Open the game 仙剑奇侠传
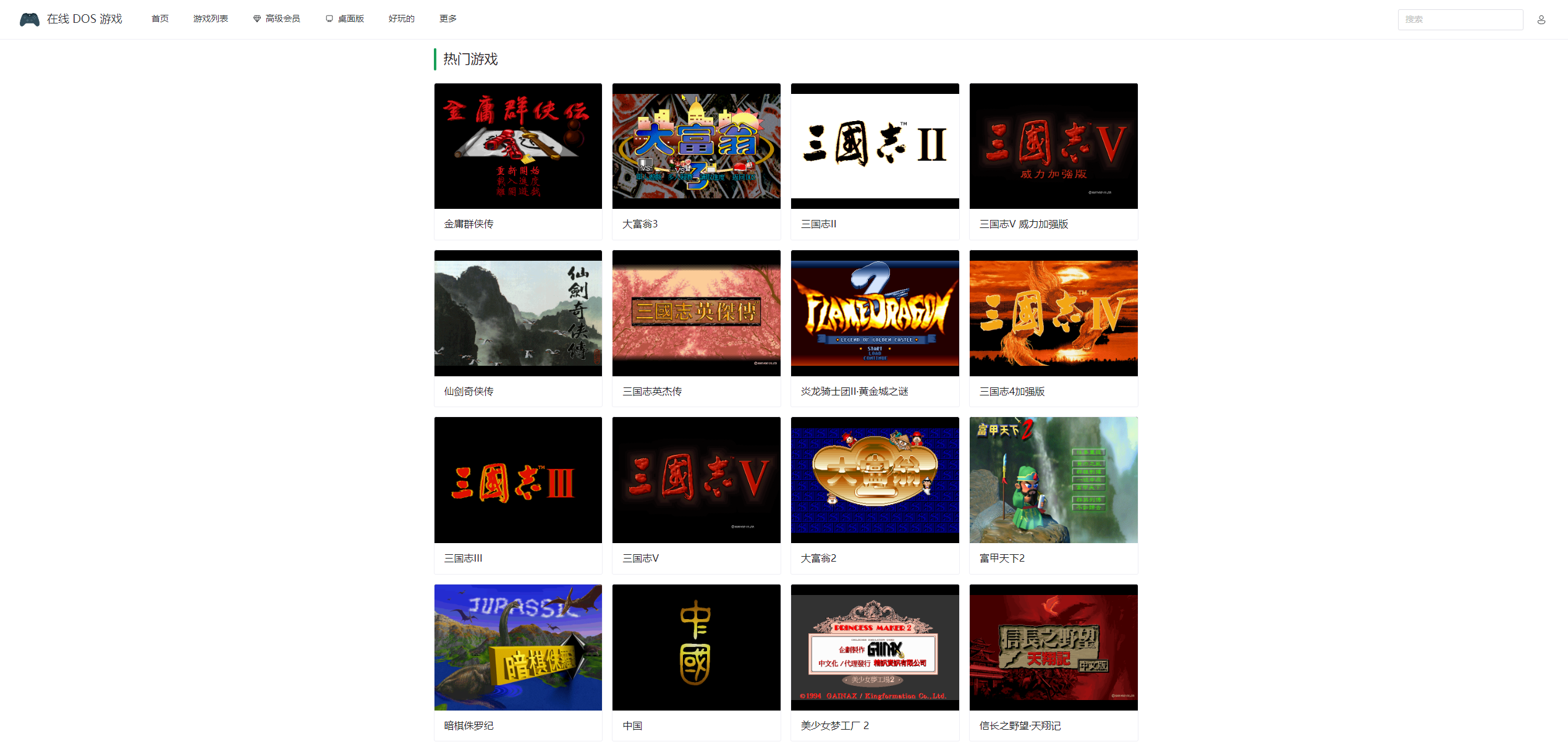 (x=518, y=313)
